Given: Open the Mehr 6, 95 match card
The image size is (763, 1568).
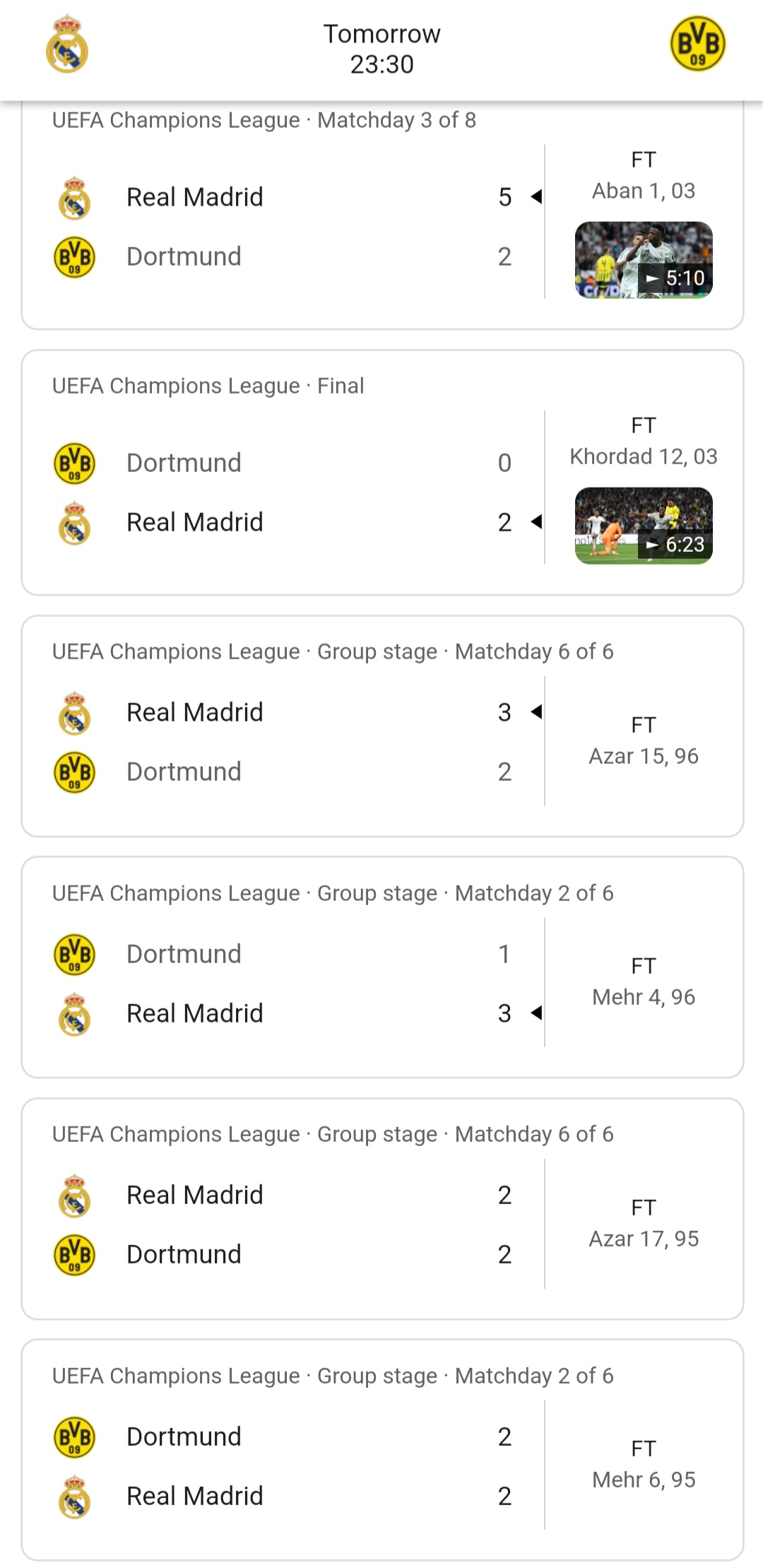Looking at the screenshot, I should [x=382, y=1450].
